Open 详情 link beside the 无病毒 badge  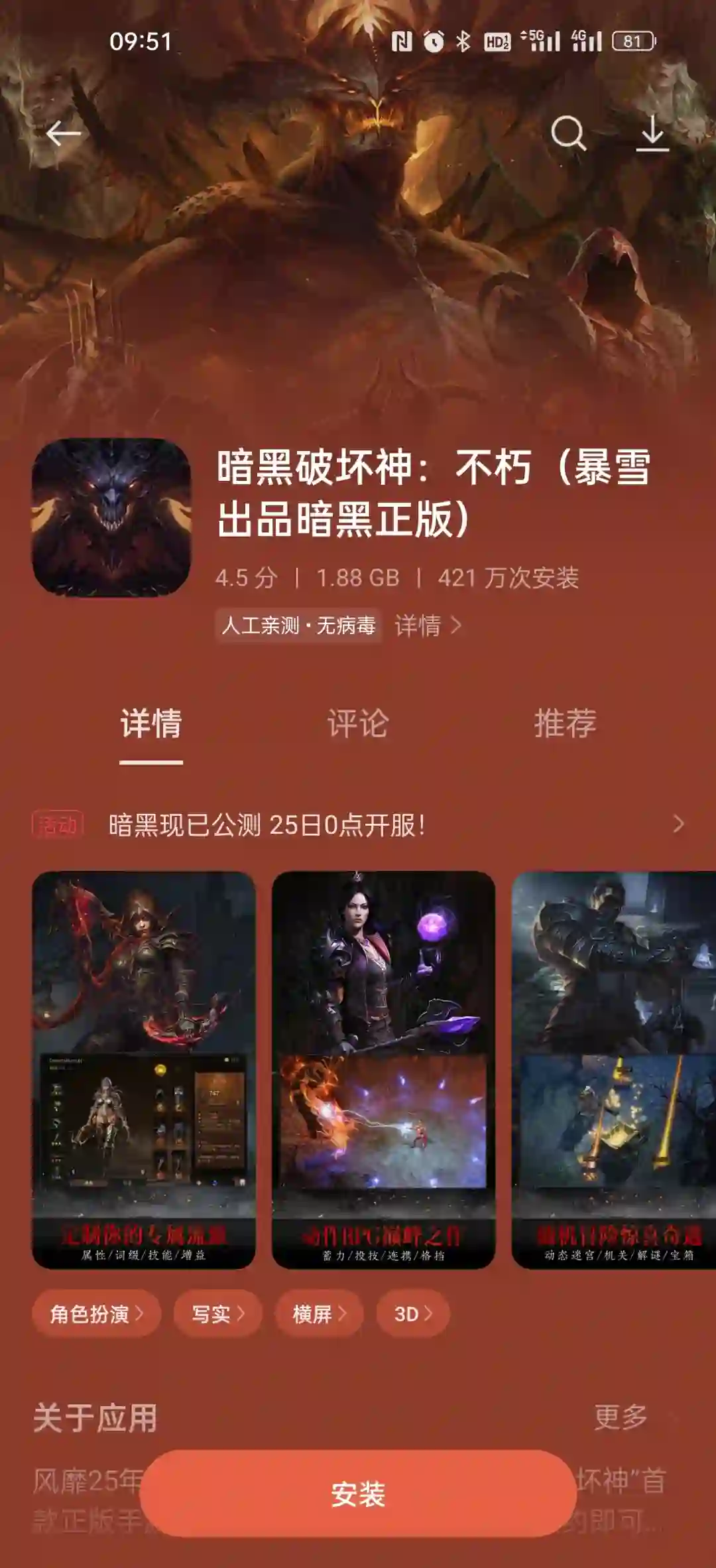pos(428,625)
